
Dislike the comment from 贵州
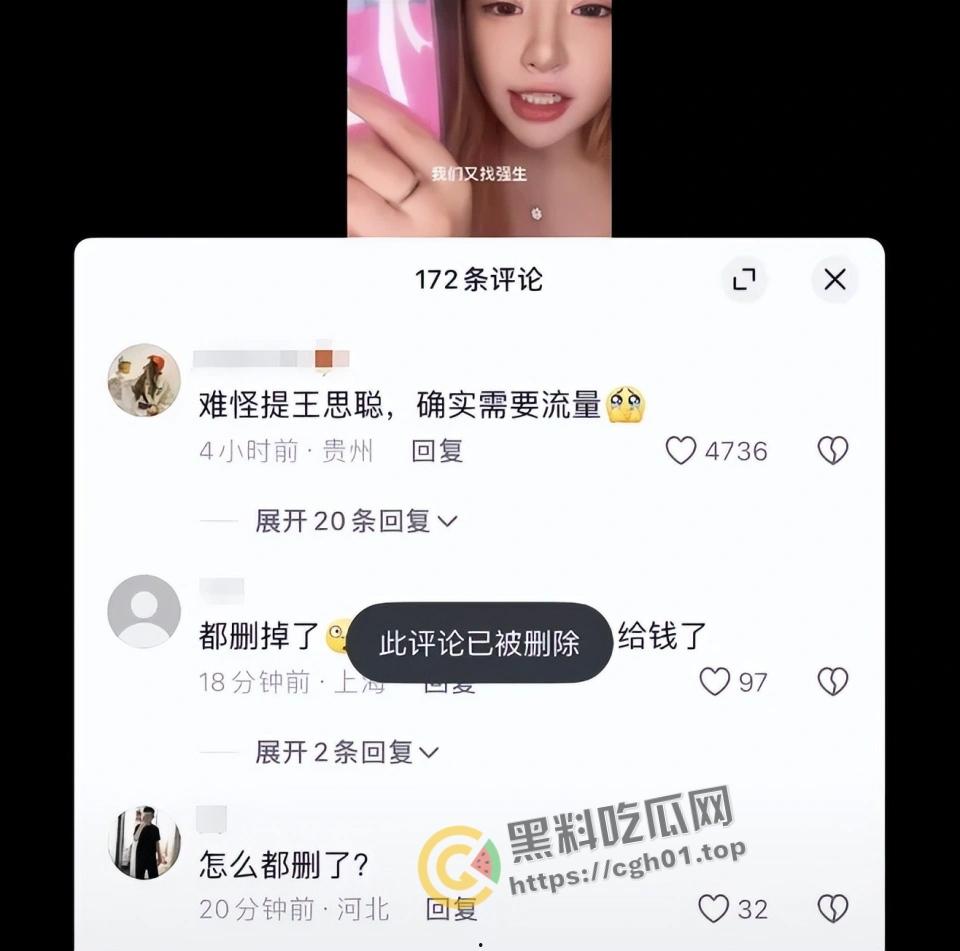[833, 451]
